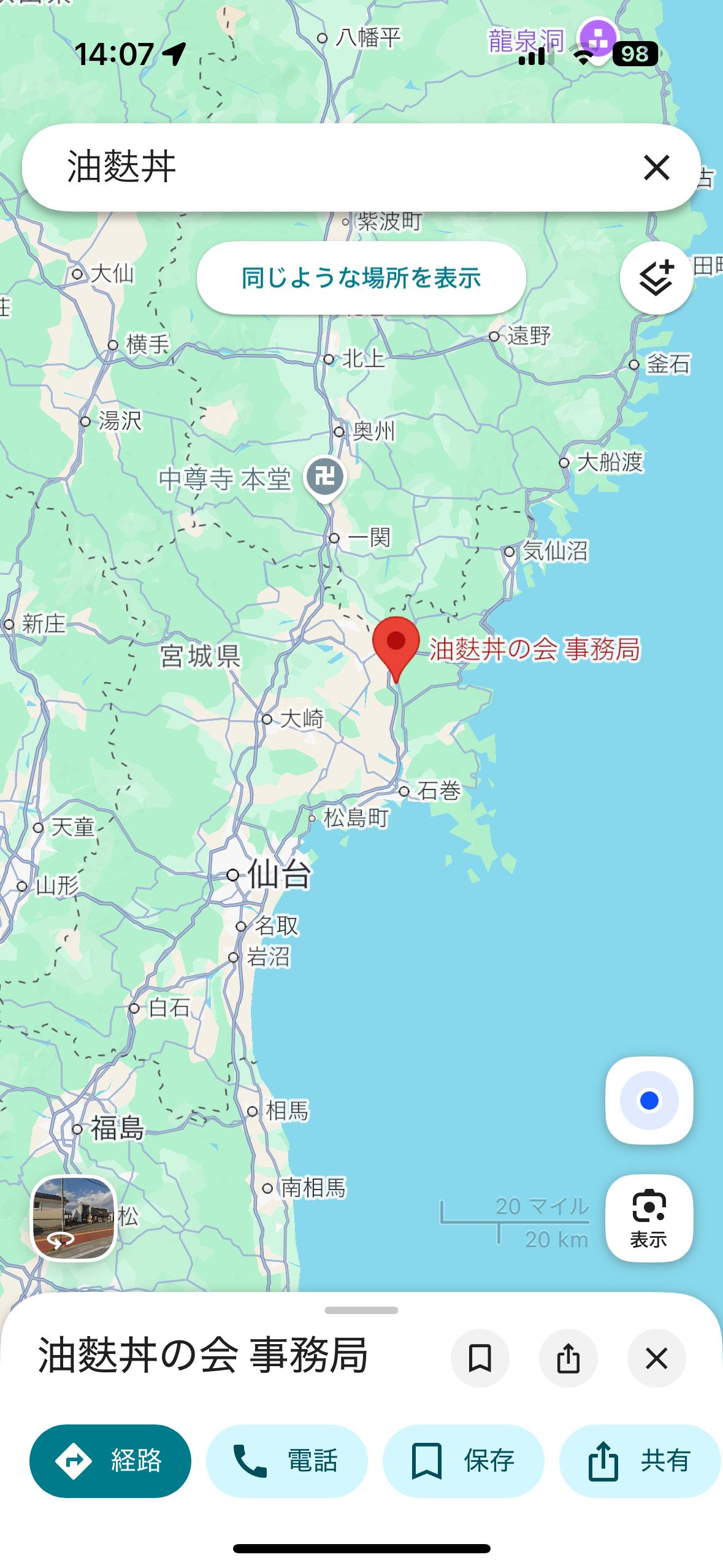Center map on my current location
723x1568 pixels.
coord(649,1101)
